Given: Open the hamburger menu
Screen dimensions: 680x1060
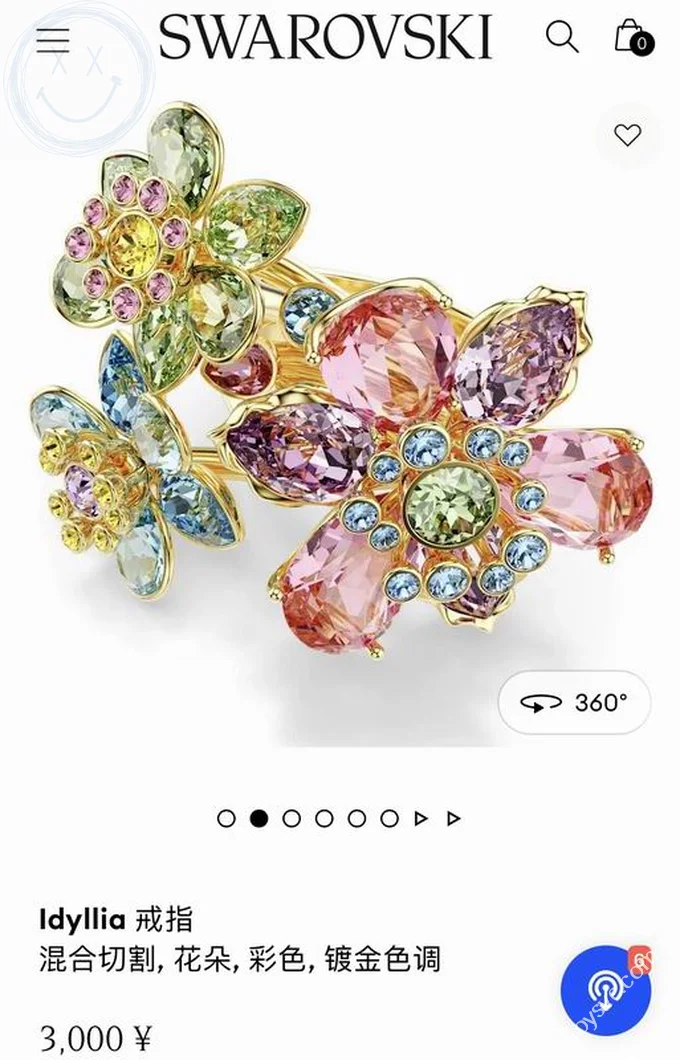Looking at the screenshot, I should [53, 39].
